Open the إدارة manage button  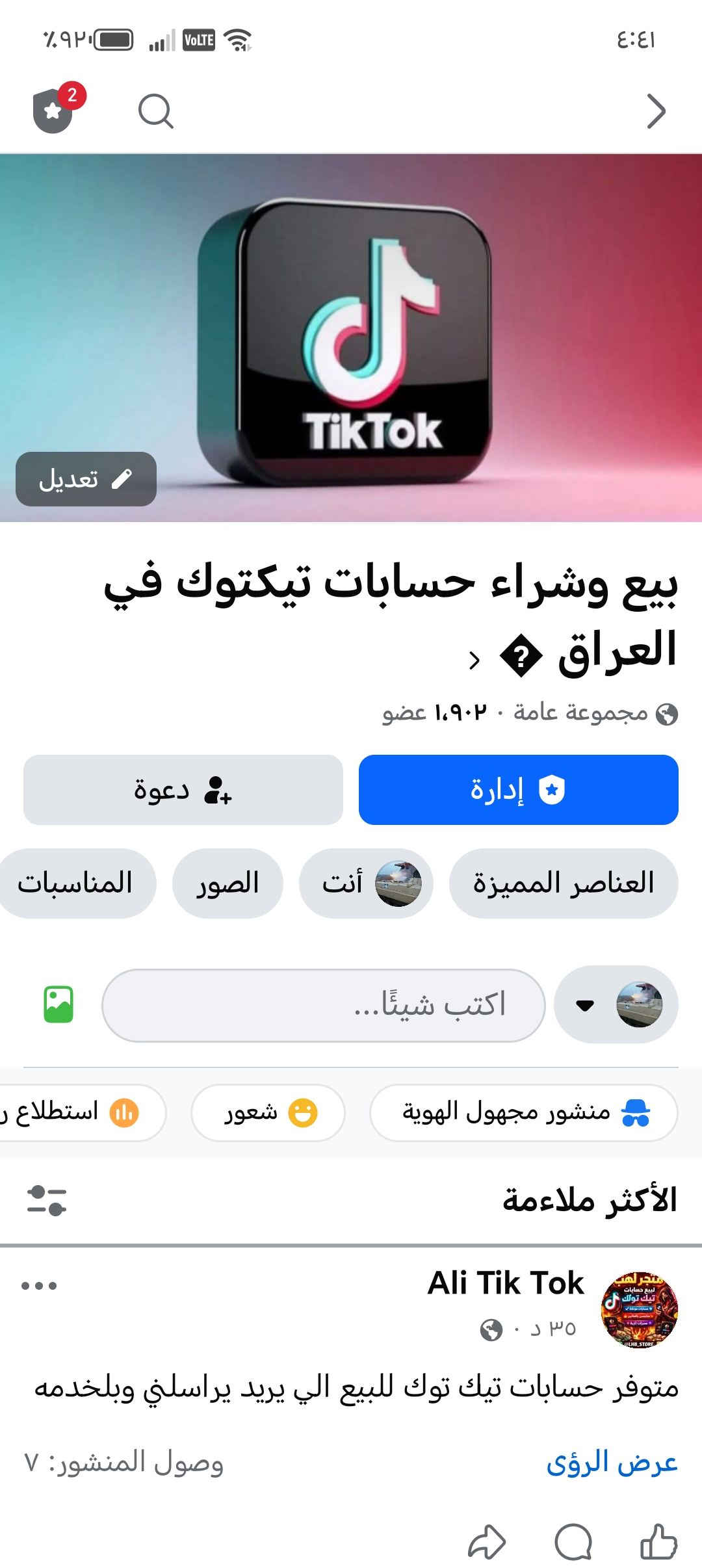[x=518, y=790]
